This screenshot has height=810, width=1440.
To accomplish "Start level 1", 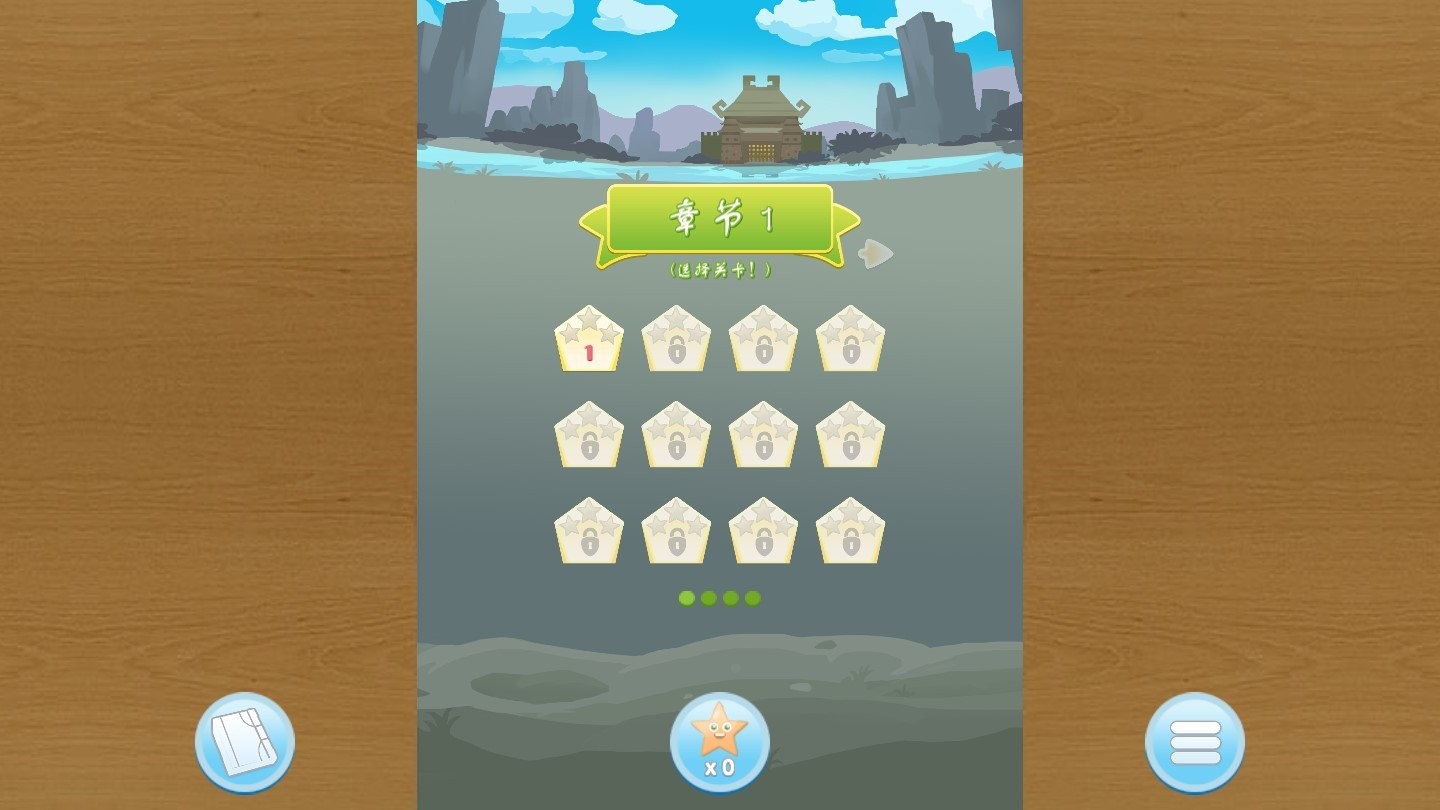I will point(589,339).
